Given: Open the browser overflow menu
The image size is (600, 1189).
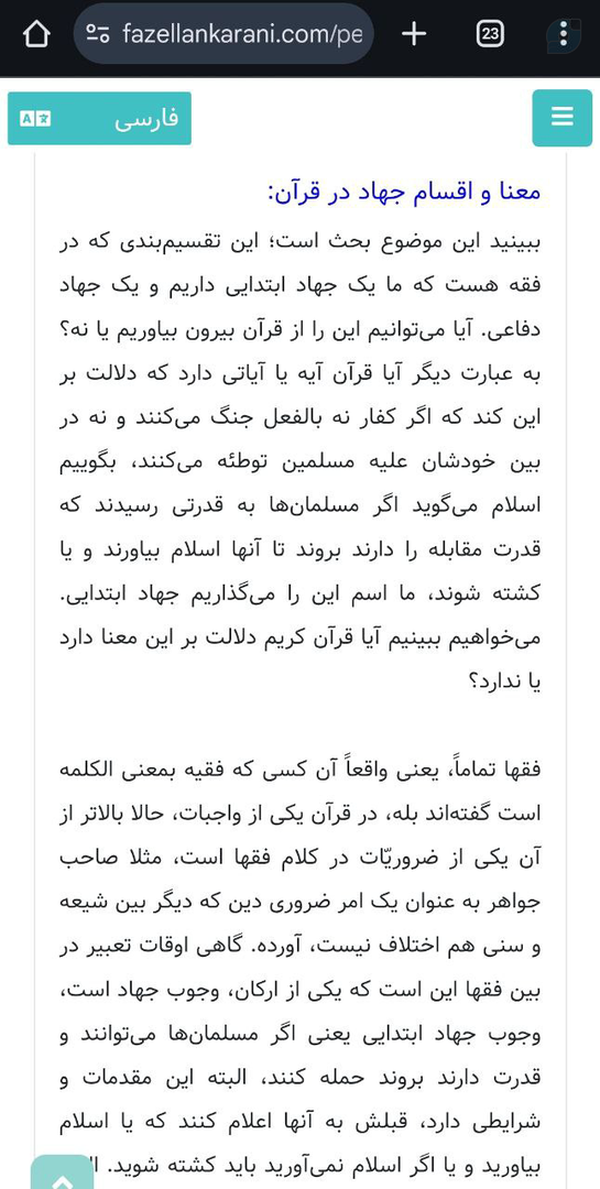Looking at the screenshot, I should pos(563,35).
